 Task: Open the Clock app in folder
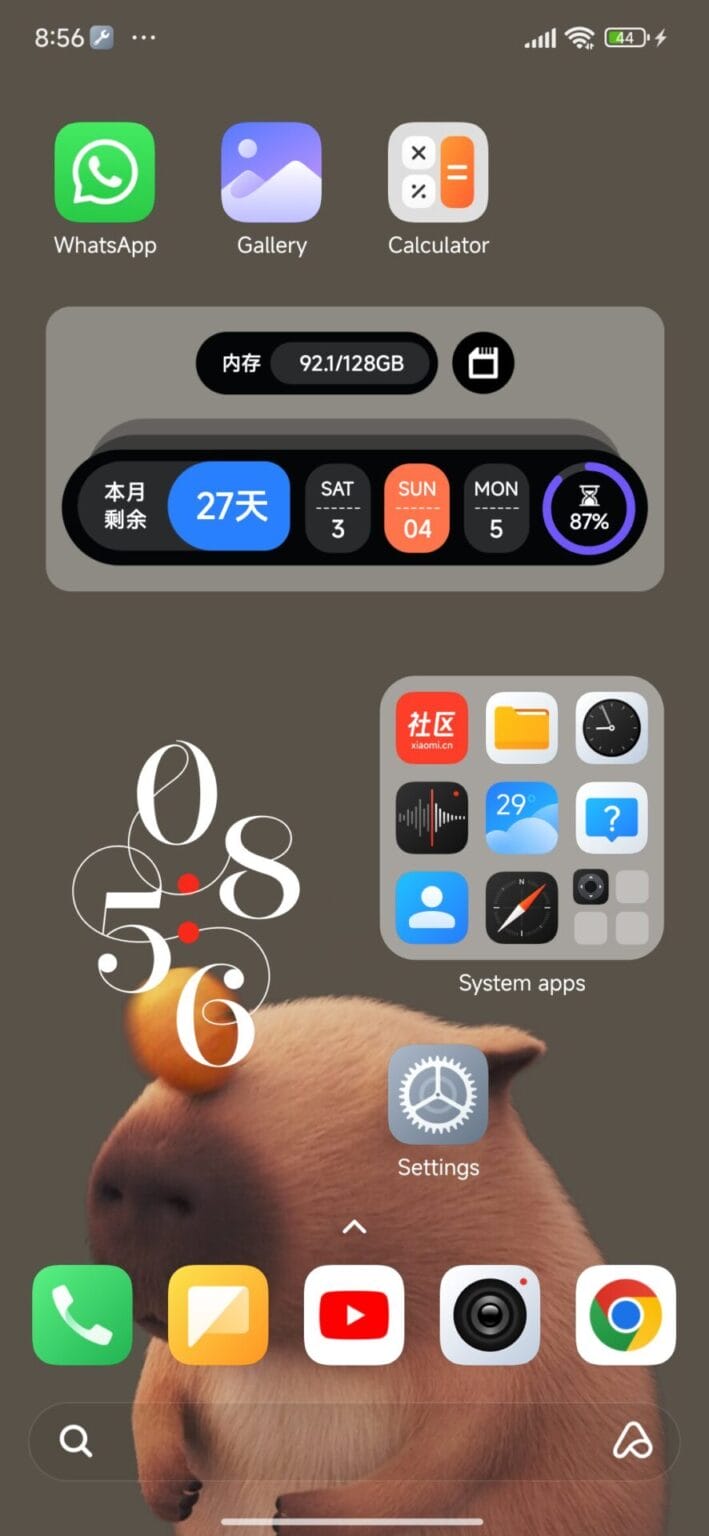(x=612, y=727)
